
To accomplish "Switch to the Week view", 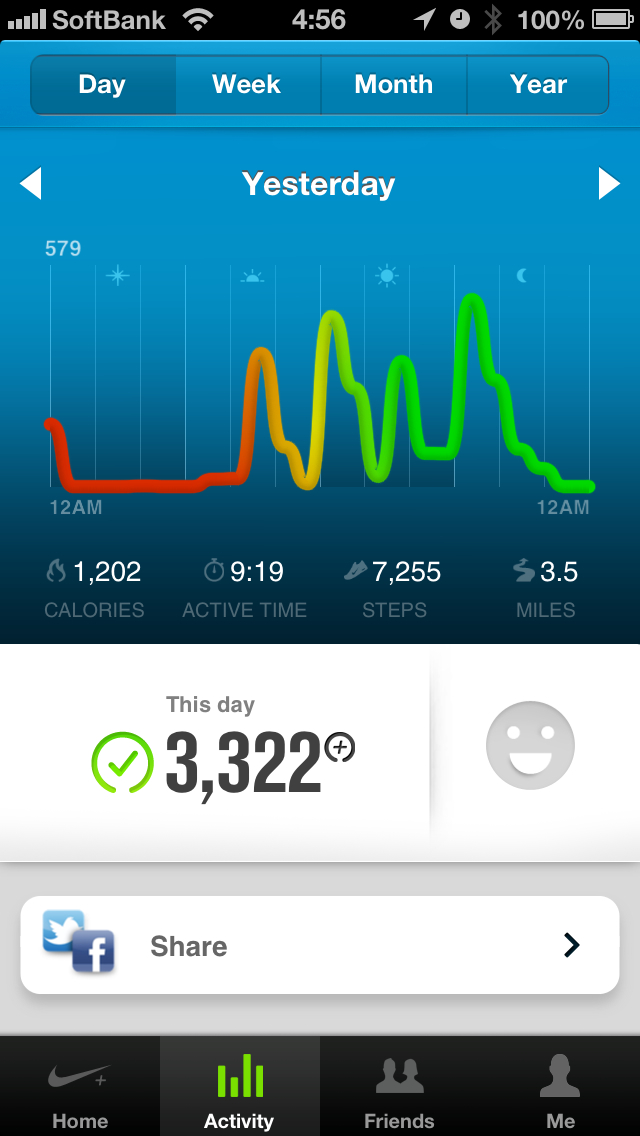I will (x=248, y=85).
